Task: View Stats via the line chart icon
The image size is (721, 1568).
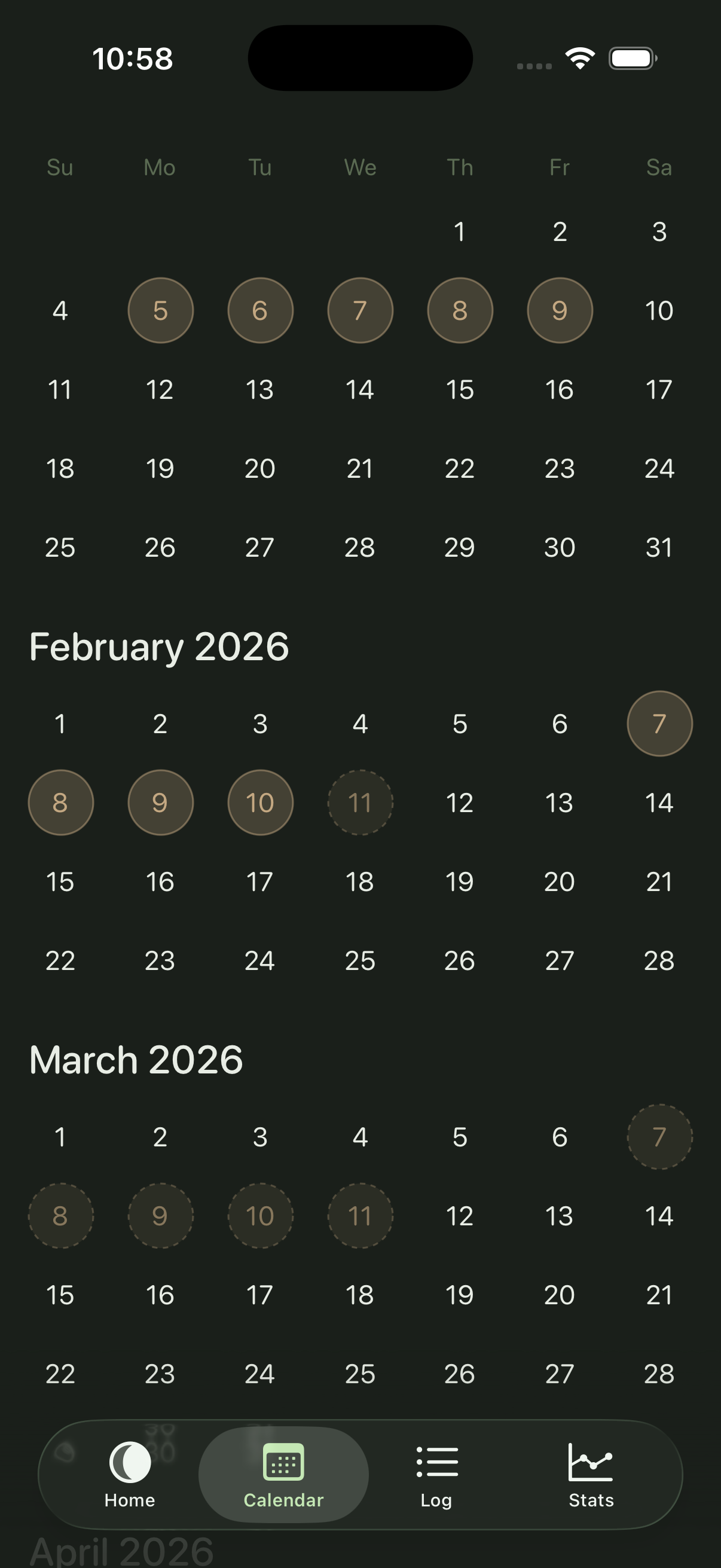Action: (591, 1460)
